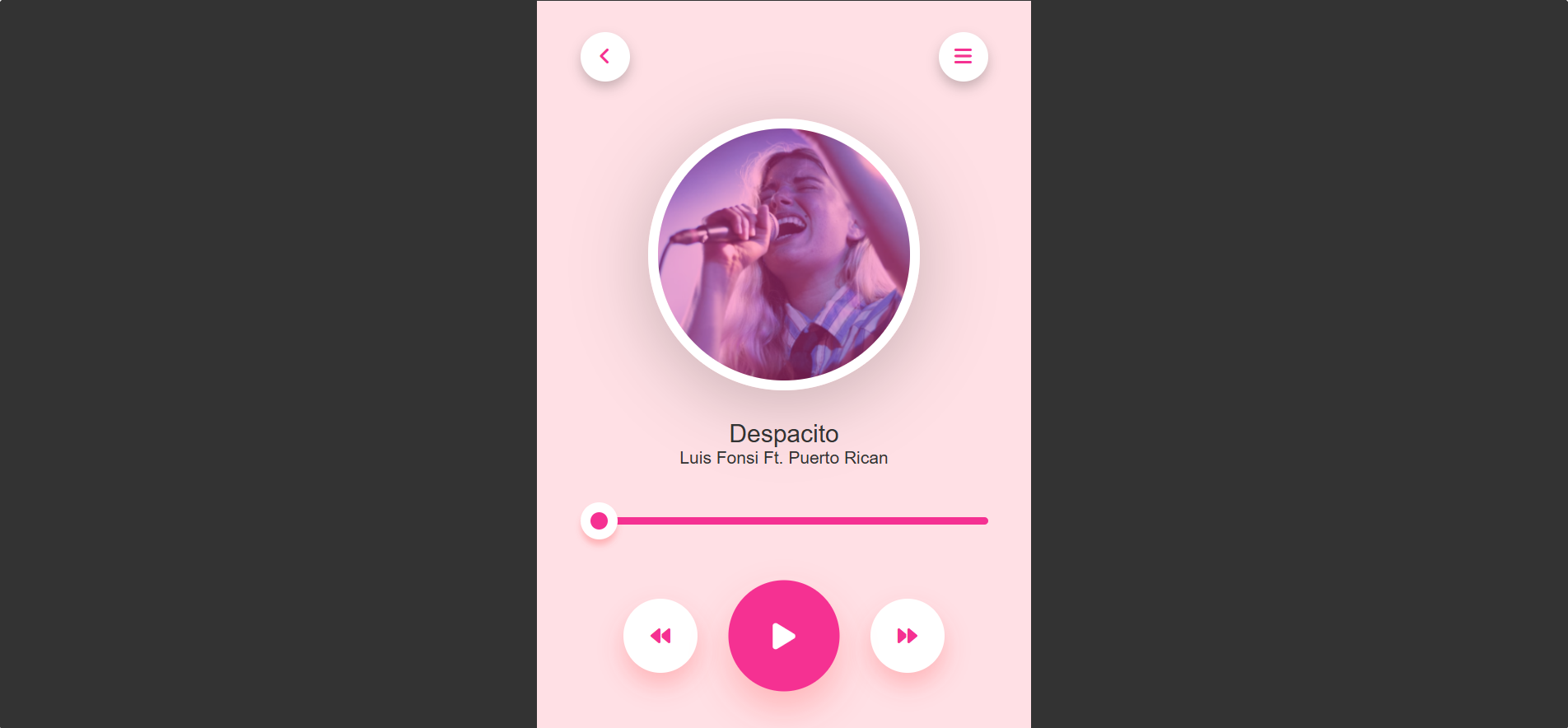1568x728 pixels.
Task: Open the hamburger menu
Action: coord(963,57)
